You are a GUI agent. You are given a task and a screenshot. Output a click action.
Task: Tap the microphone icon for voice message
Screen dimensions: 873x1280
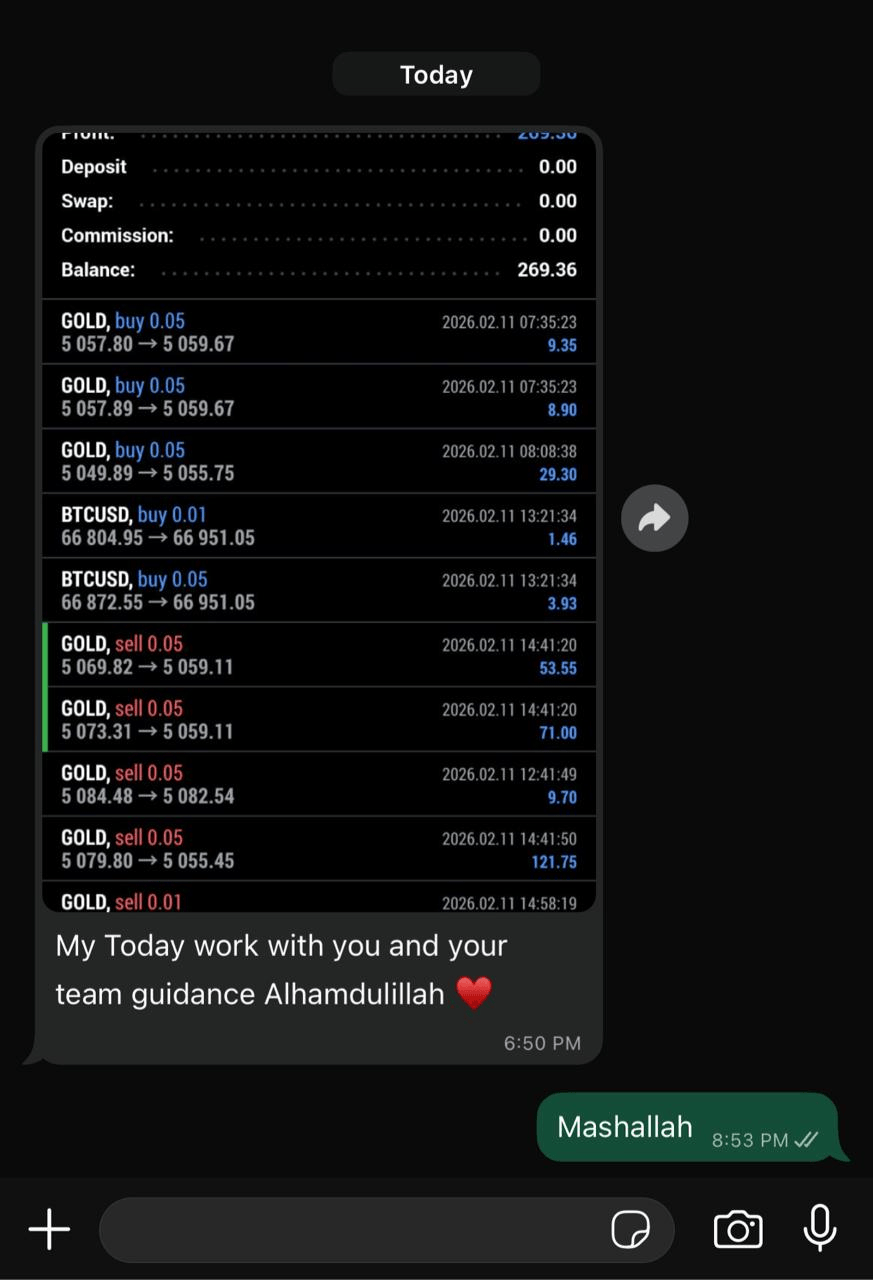point(819,1229)
